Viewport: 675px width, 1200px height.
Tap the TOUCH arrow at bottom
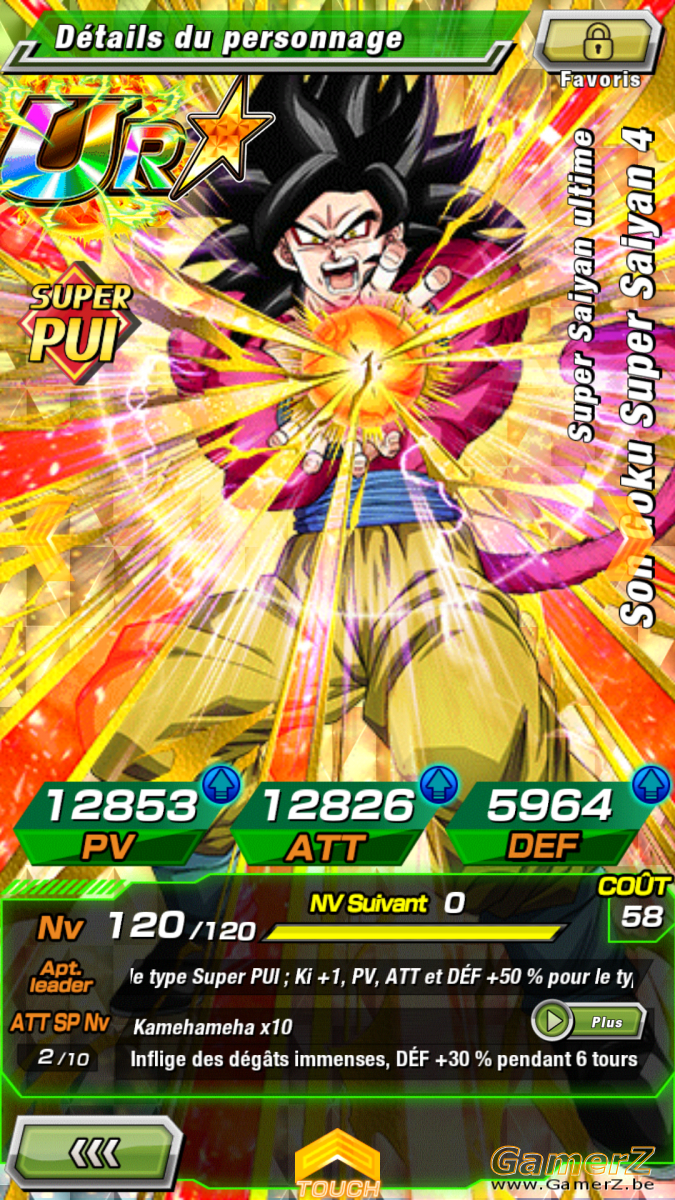[339, 1162]
